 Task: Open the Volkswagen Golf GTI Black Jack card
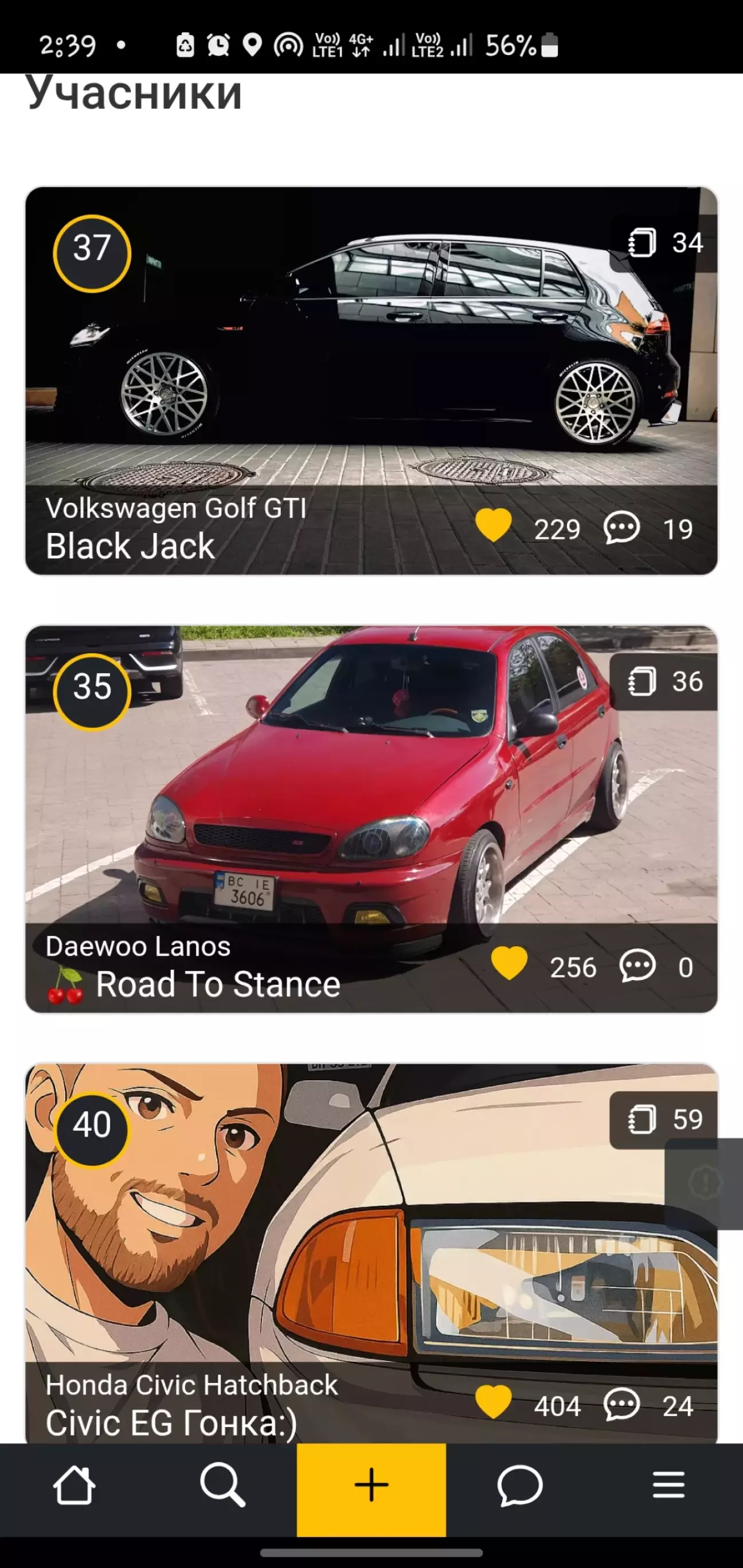click(x=371, y=381)
